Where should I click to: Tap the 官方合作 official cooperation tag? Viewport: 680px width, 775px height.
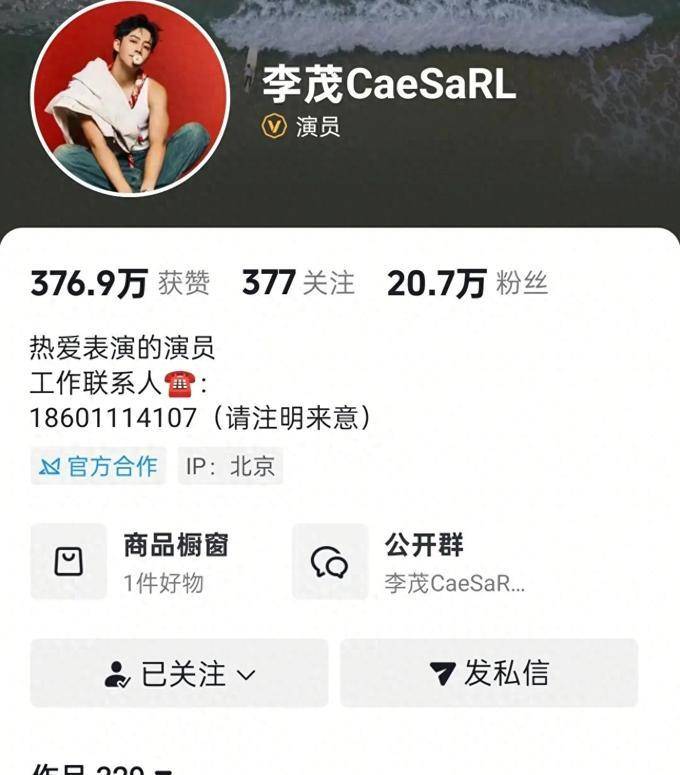click(98, 466)
